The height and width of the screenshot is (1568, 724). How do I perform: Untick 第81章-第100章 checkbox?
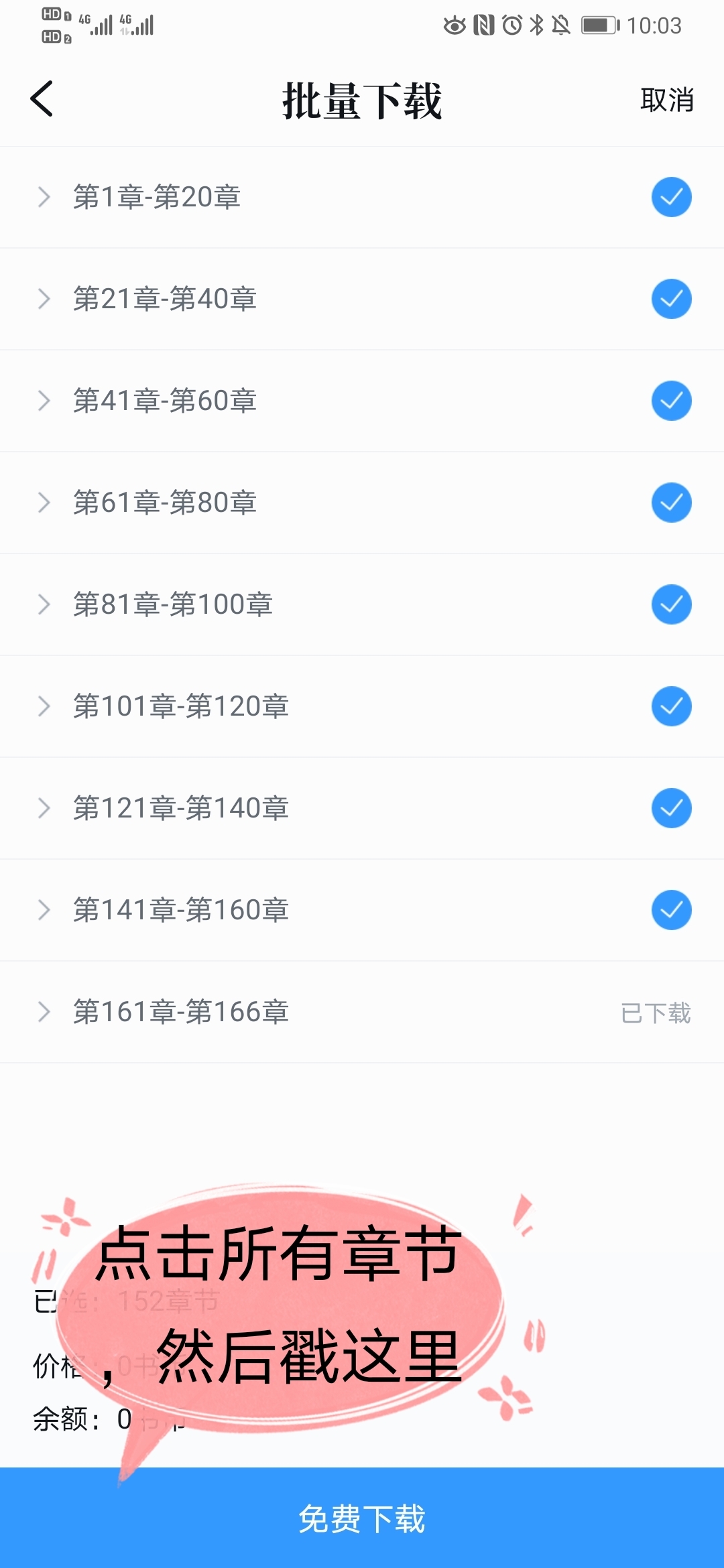[x=671, y=604]
